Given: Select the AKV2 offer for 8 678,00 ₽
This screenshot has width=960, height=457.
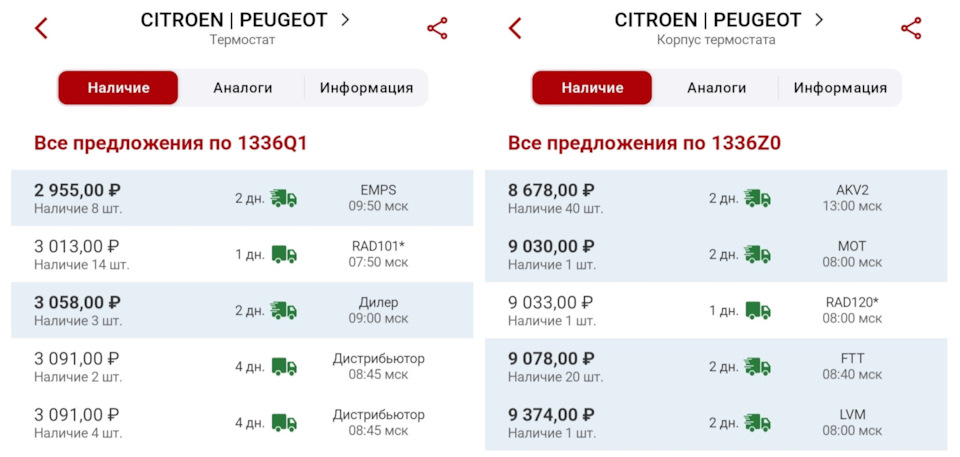Looking at the screenshot, I should pyautogui.click(x=716, y=198).
